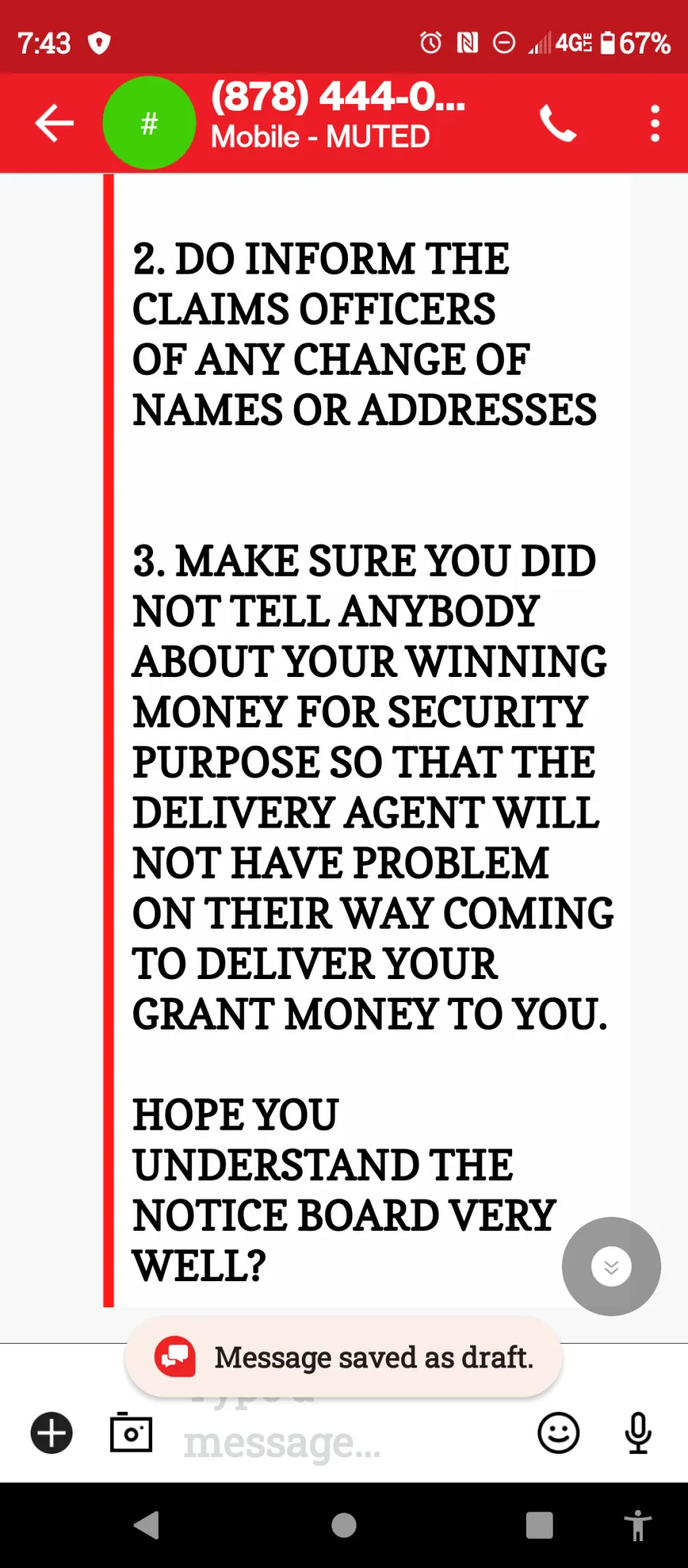Jump to latest message with down chevron
This screenshot has width=688, height=1568.
612,1267
